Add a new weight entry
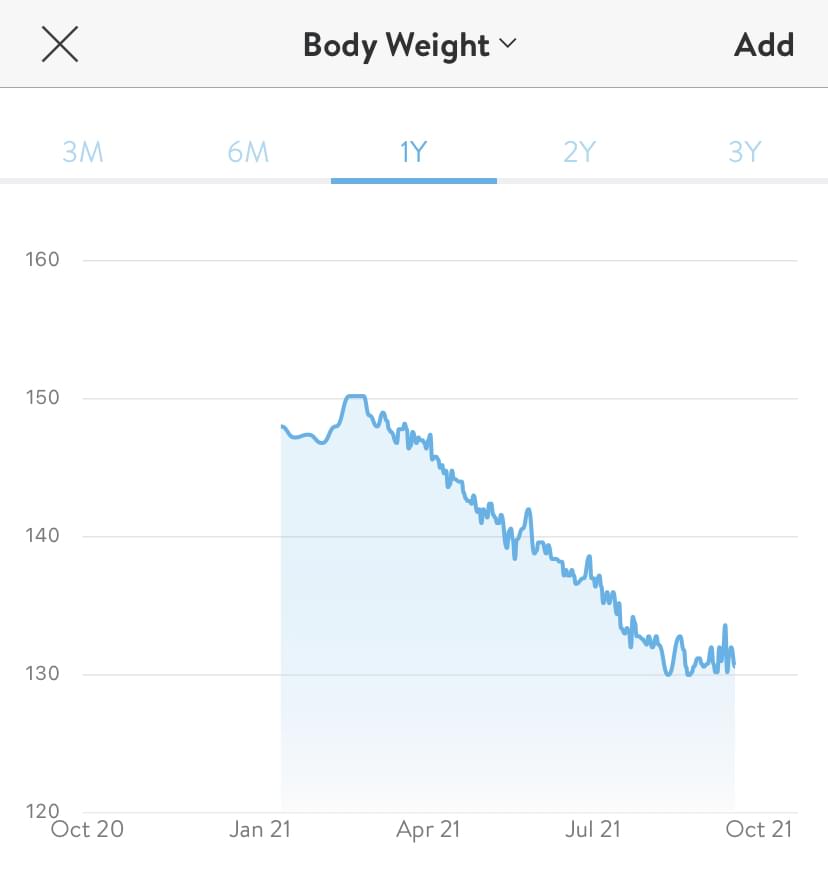 [763, 45]
